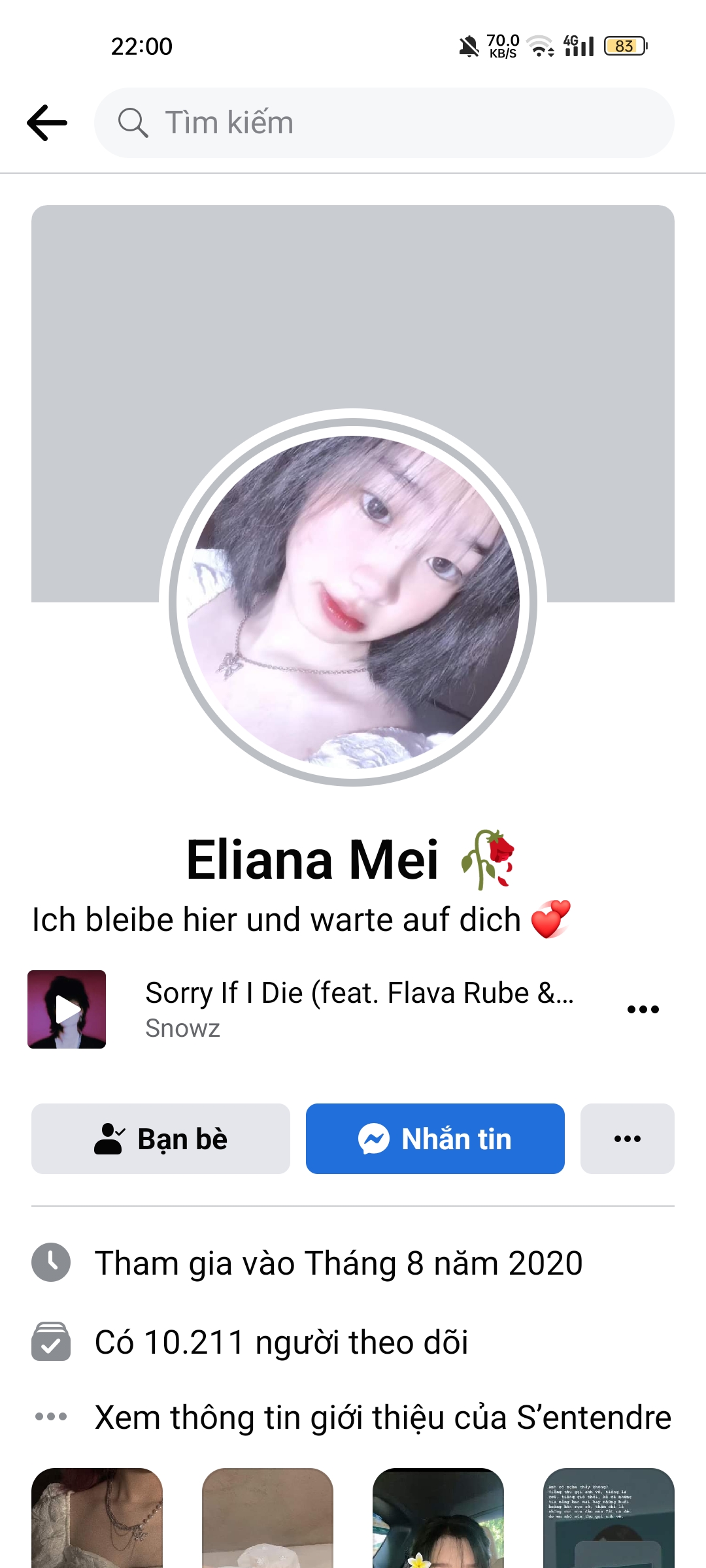Open options for the pinned song
706x1568 pixels.
(643, 1009)
